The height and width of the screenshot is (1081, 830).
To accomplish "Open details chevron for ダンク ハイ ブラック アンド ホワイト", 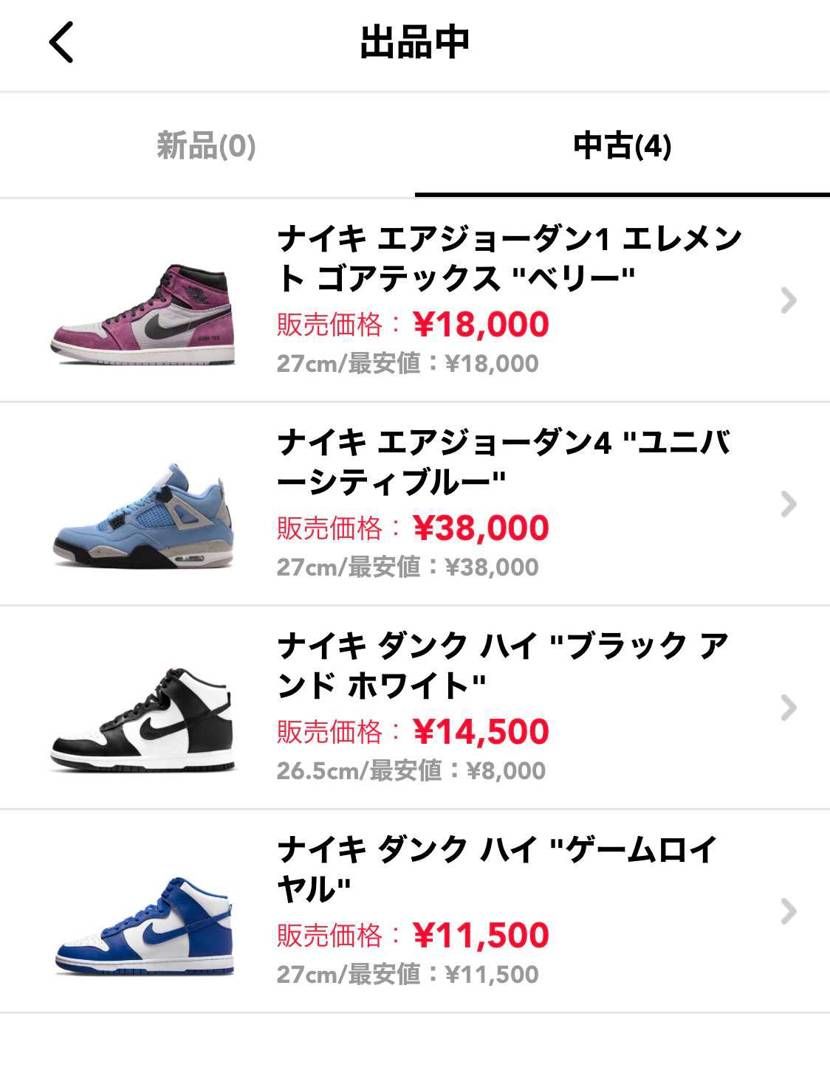I will [x=789, y=708].
